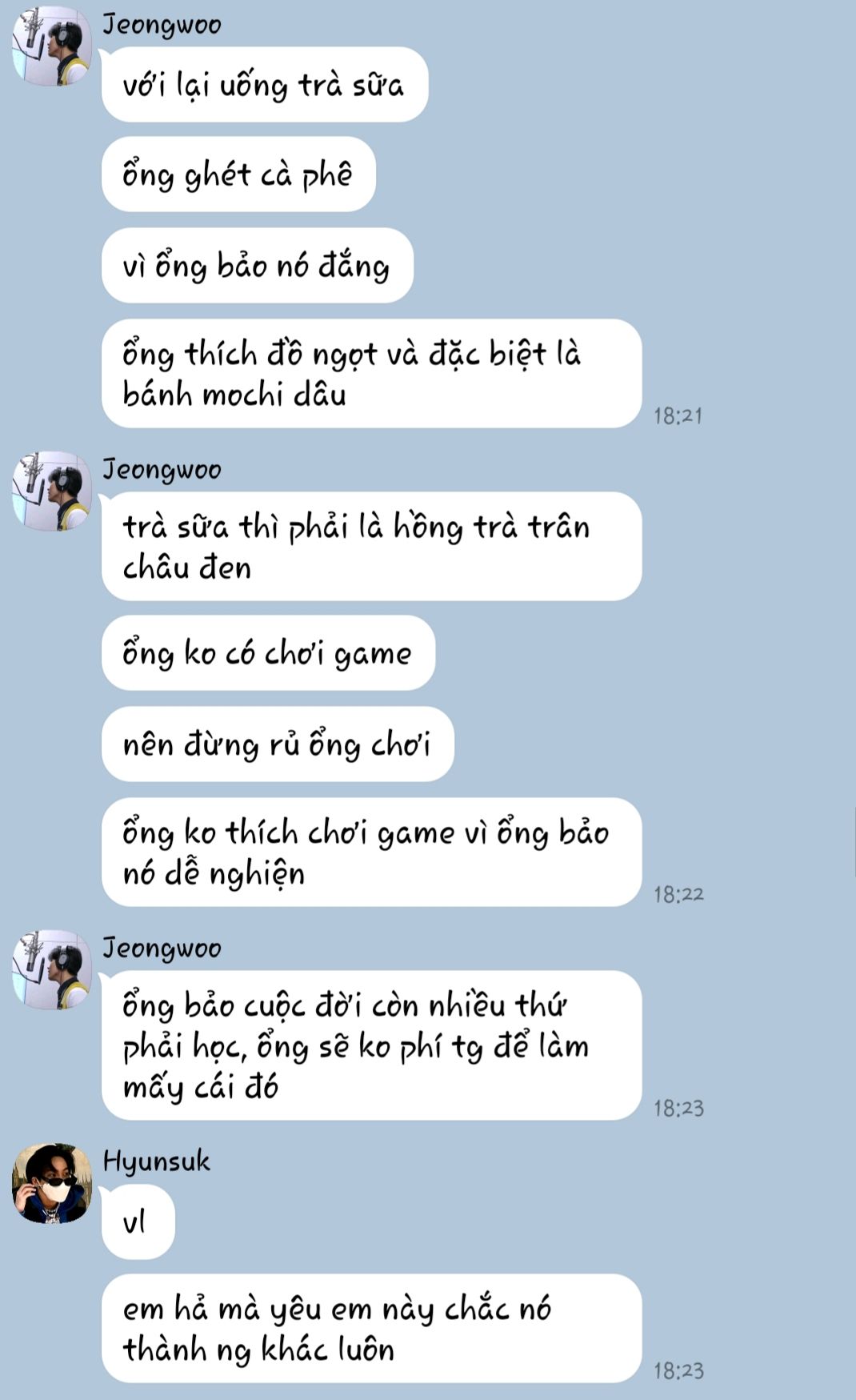856x1400 pixels.
Task: Open Hyunsuk's profile picture
Action: [52, 1183]
